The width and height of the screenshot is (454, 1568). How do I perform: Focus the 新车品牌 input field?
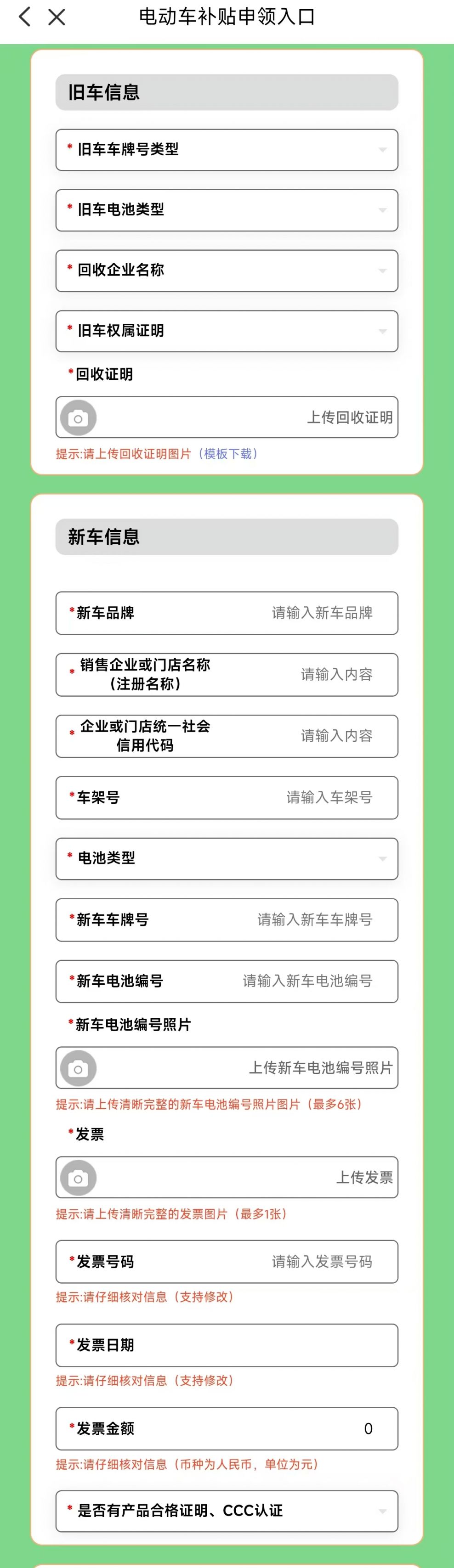(322, 613)
